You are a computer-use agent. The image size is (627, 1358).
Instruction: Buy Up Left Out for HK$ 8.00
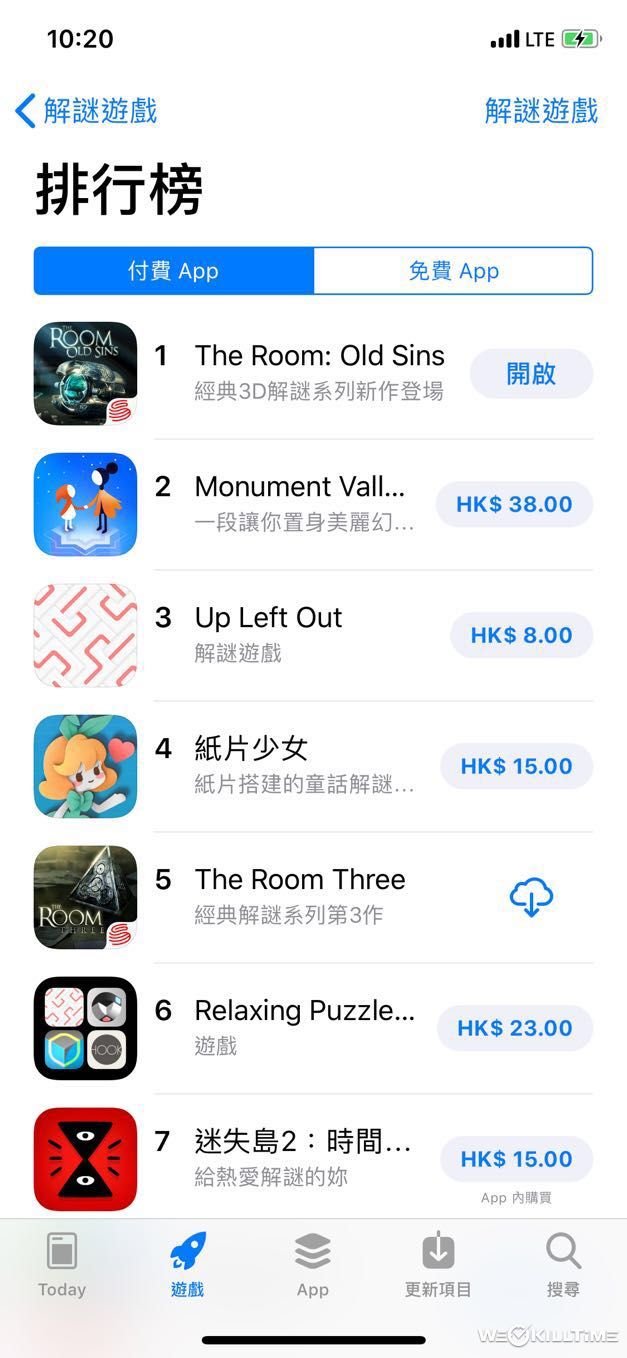pos(521,635)
